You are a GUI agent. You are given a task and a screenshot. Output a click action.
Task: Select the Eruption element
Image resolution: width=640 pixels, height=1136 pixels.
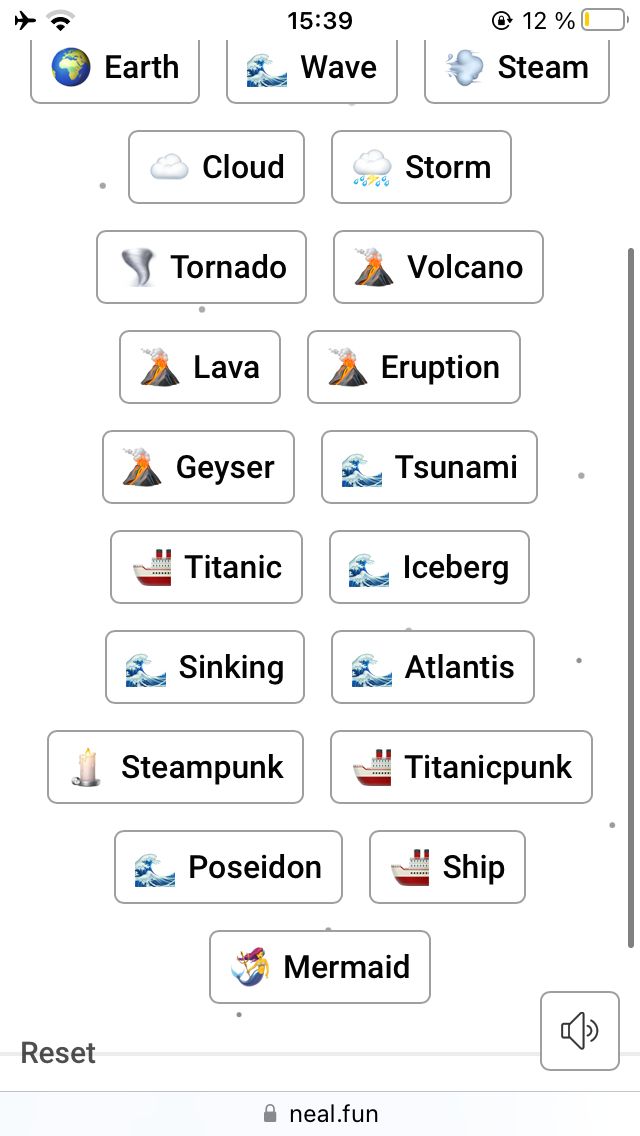coord(414,367)
